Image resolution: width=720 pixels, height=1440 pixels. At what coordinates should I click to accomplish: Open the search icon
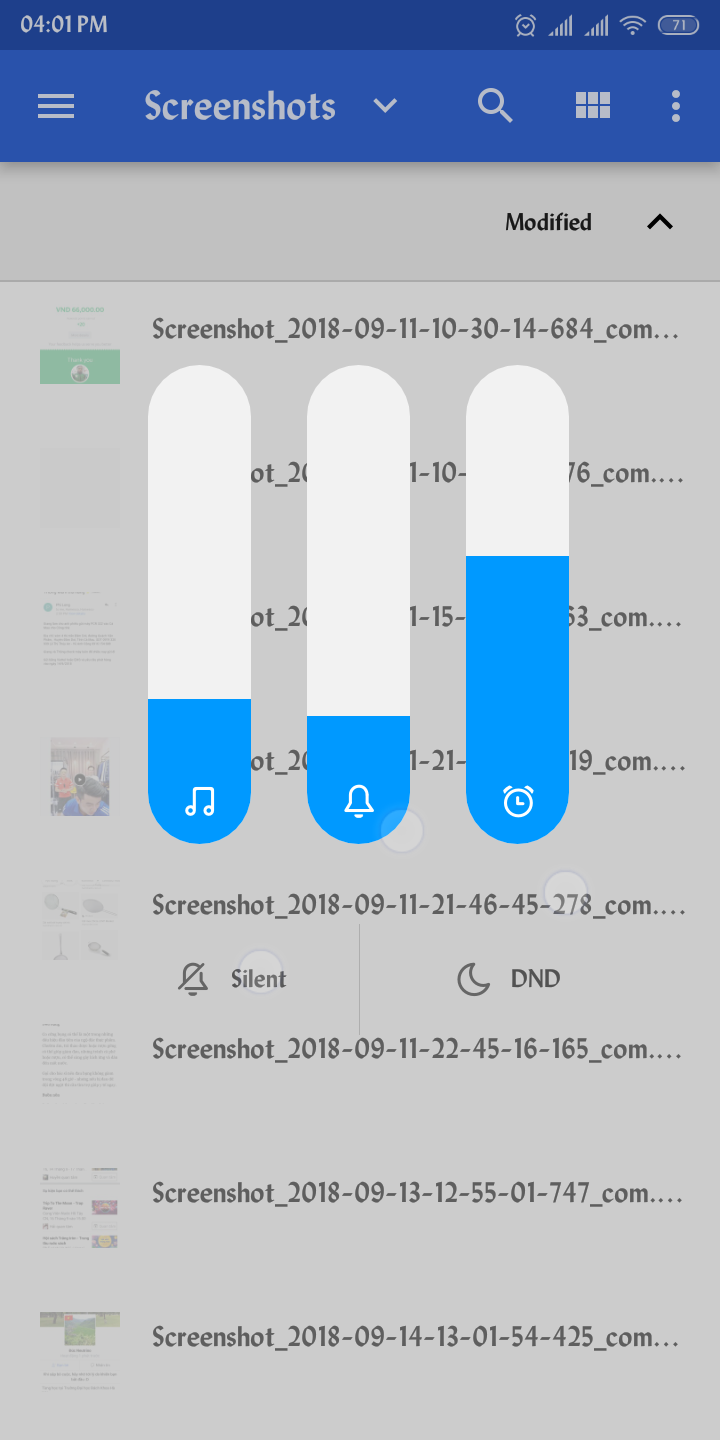point(495,106)
